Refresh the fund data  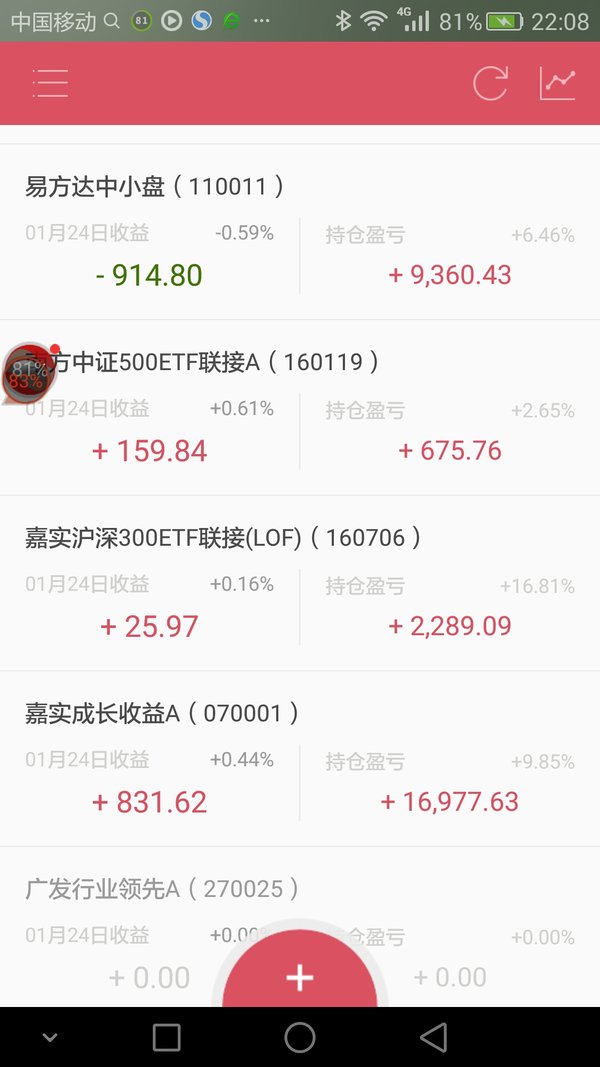pos(490,83)
